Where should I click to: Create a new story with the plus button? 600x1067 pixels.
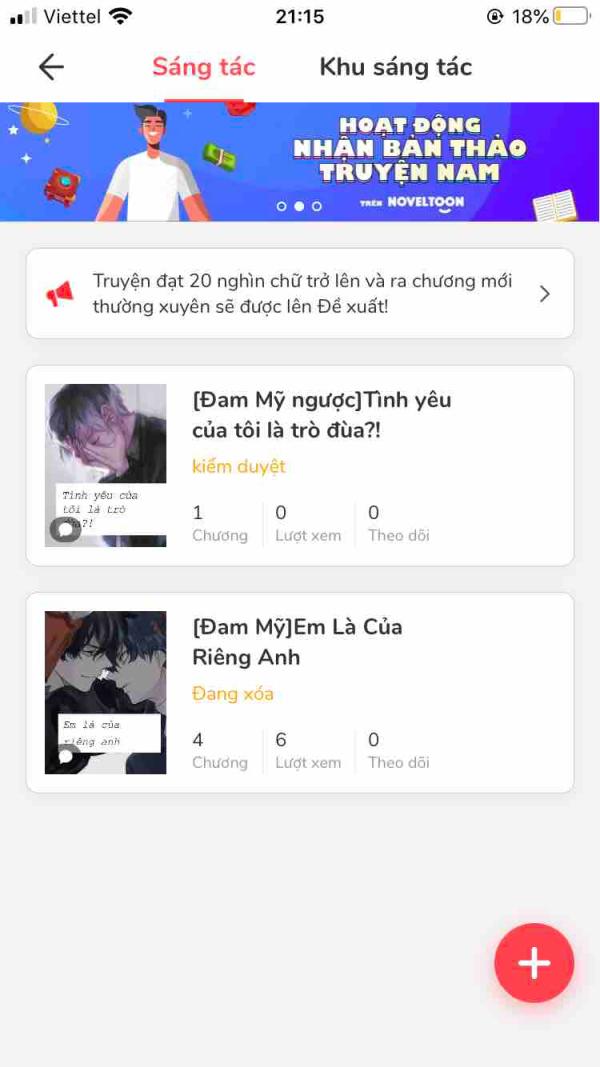[534, 963]
